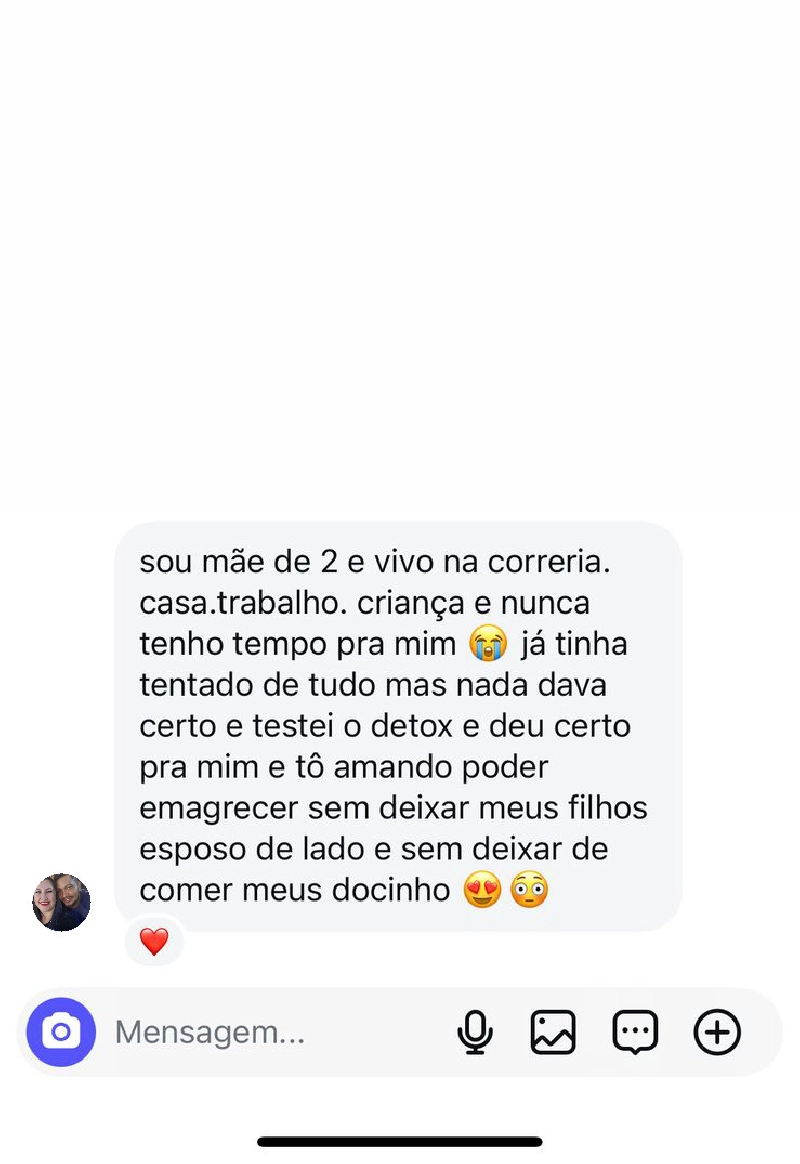
Task: View the sender's profile picture
Action: pyautogui.click(x=61, y=902)
